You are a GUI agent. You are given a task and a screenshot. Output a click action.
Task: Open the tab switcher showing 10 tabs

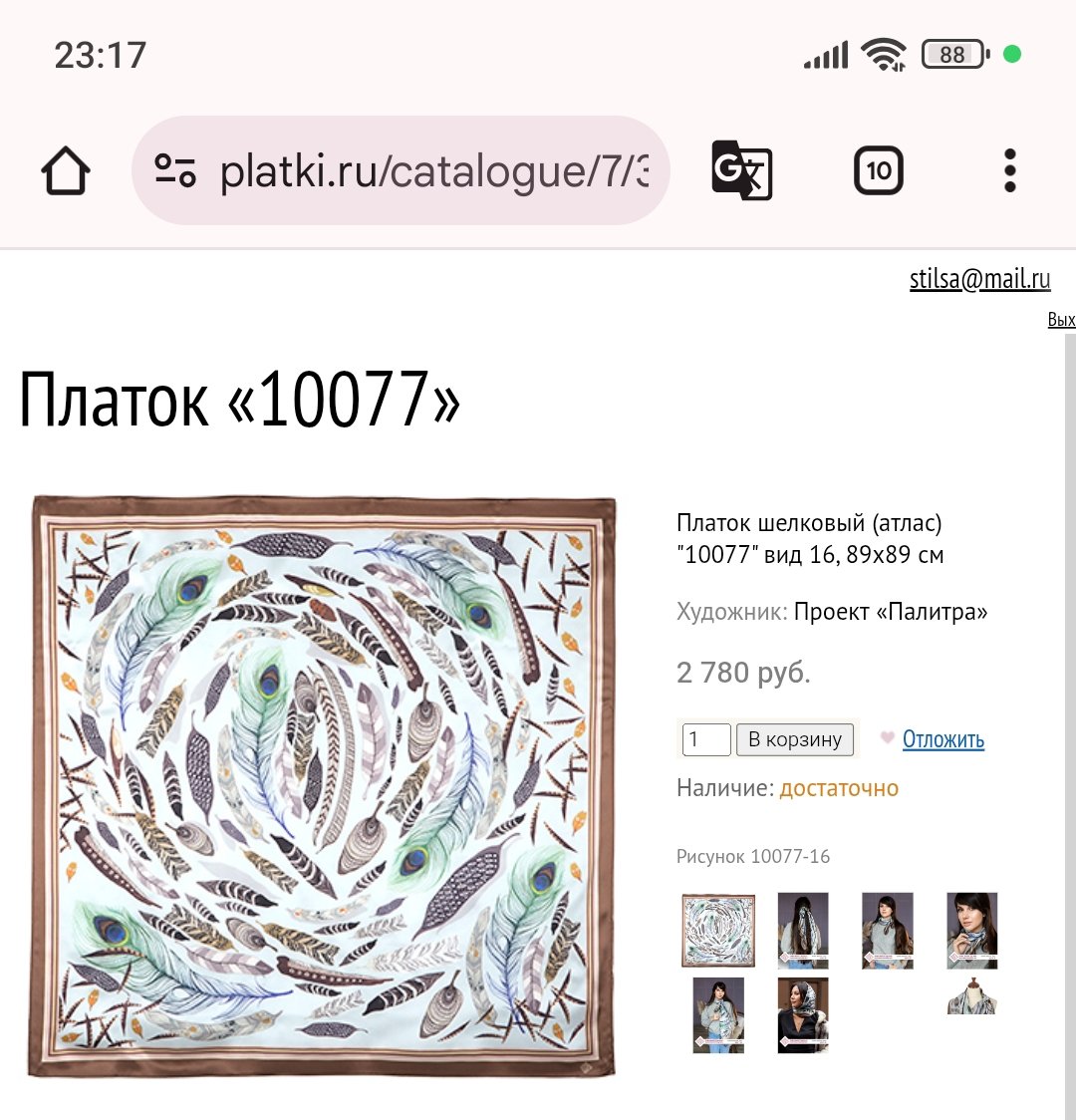[x=879, y=171]
